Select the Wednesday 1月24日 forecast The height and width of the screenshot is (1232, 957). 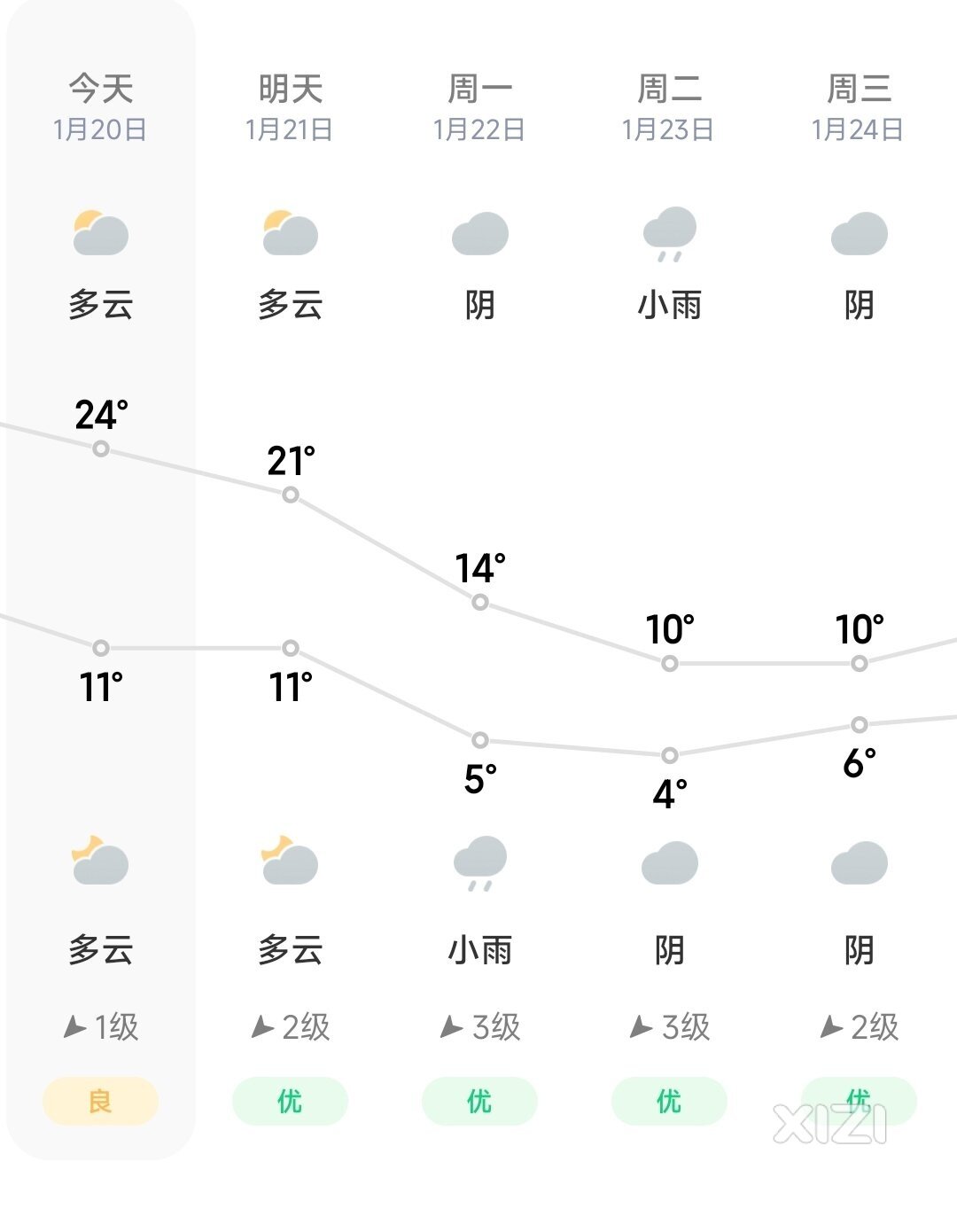tap(858, 106)
